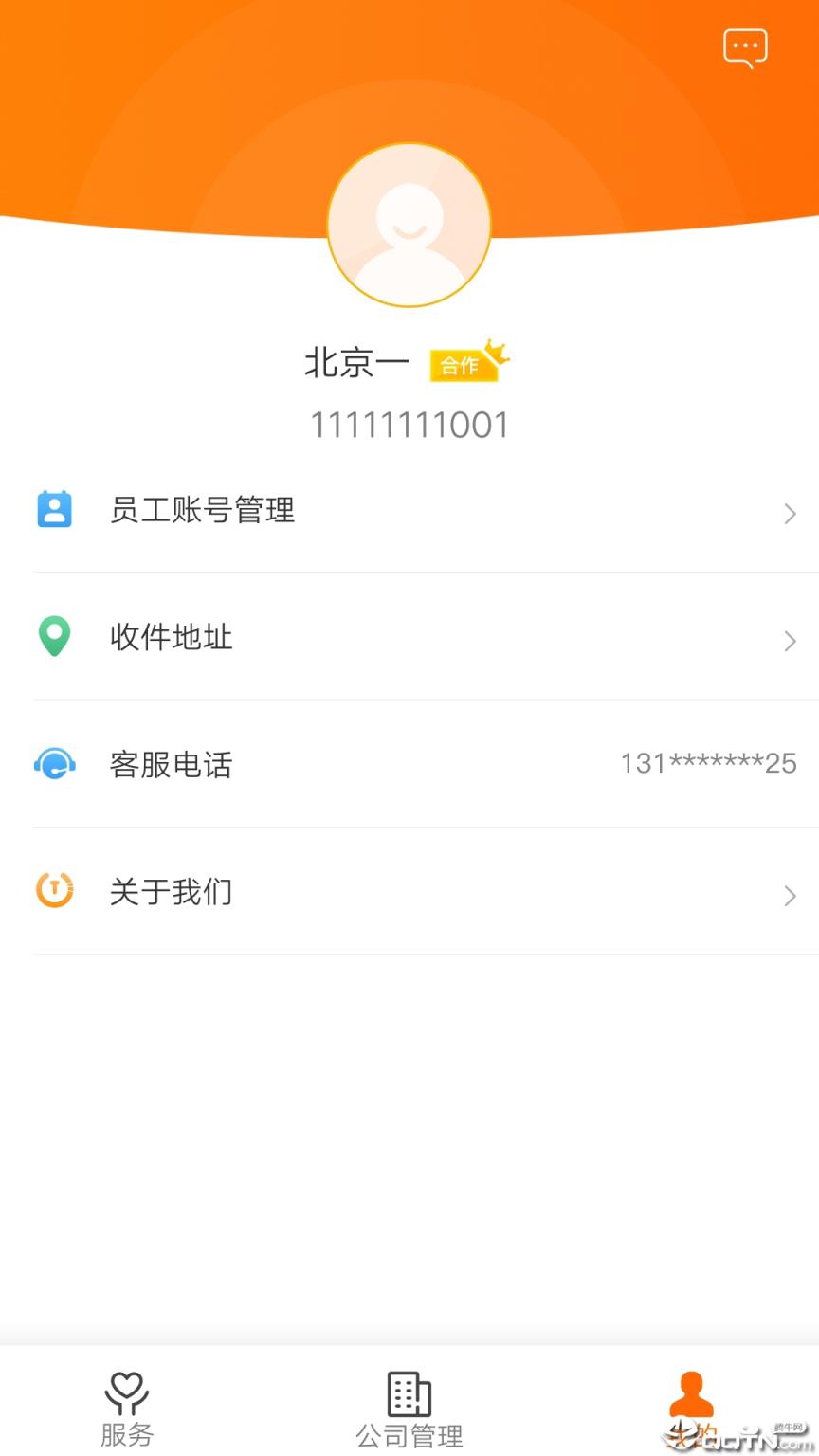
Task: Expand the 员工账号管理 row chevron
Action: point(790,514)
